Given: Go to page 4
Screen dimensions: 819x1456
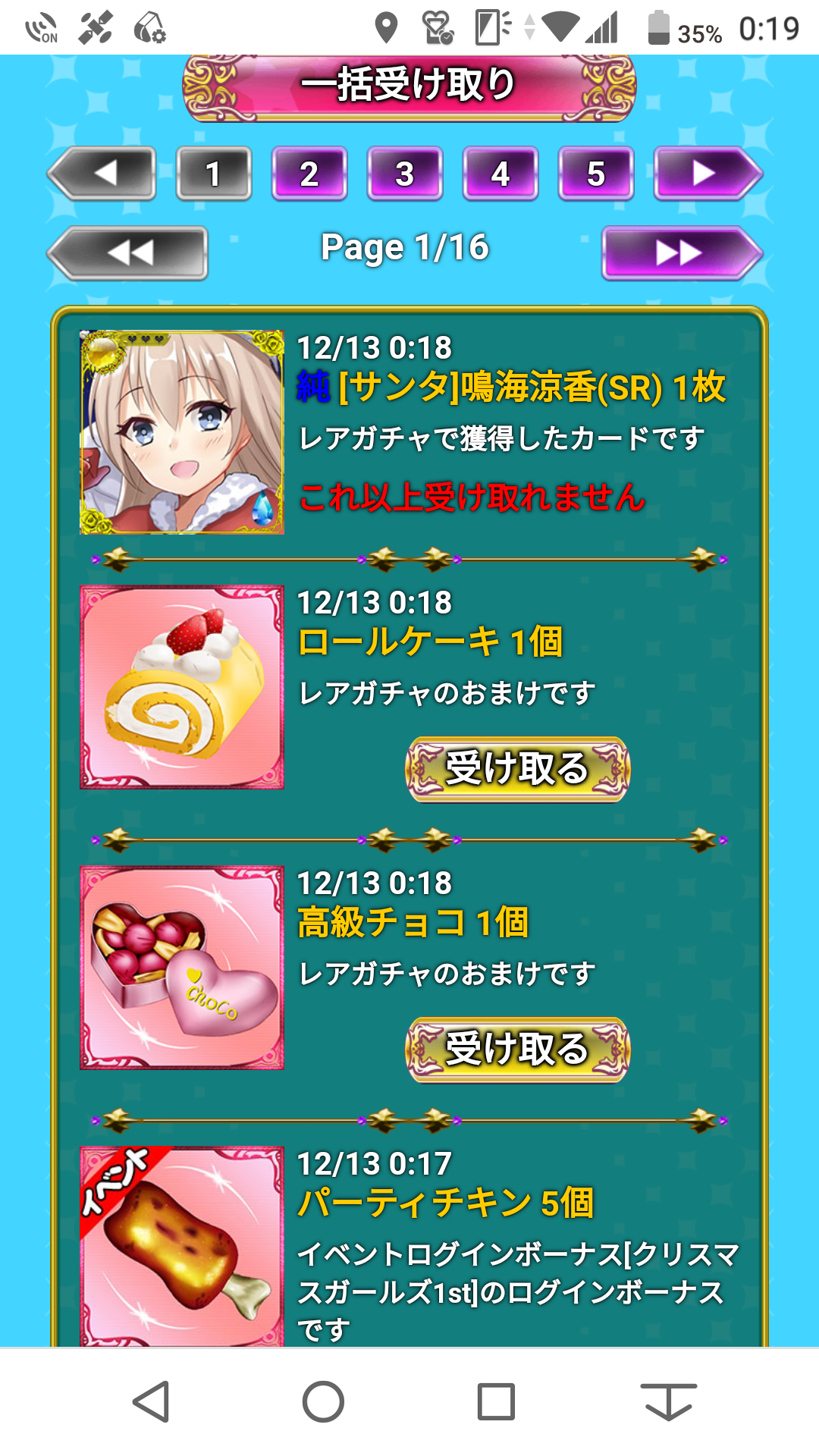Looking at the screenshot, I should pyautogui.click(x=500, y=174).
